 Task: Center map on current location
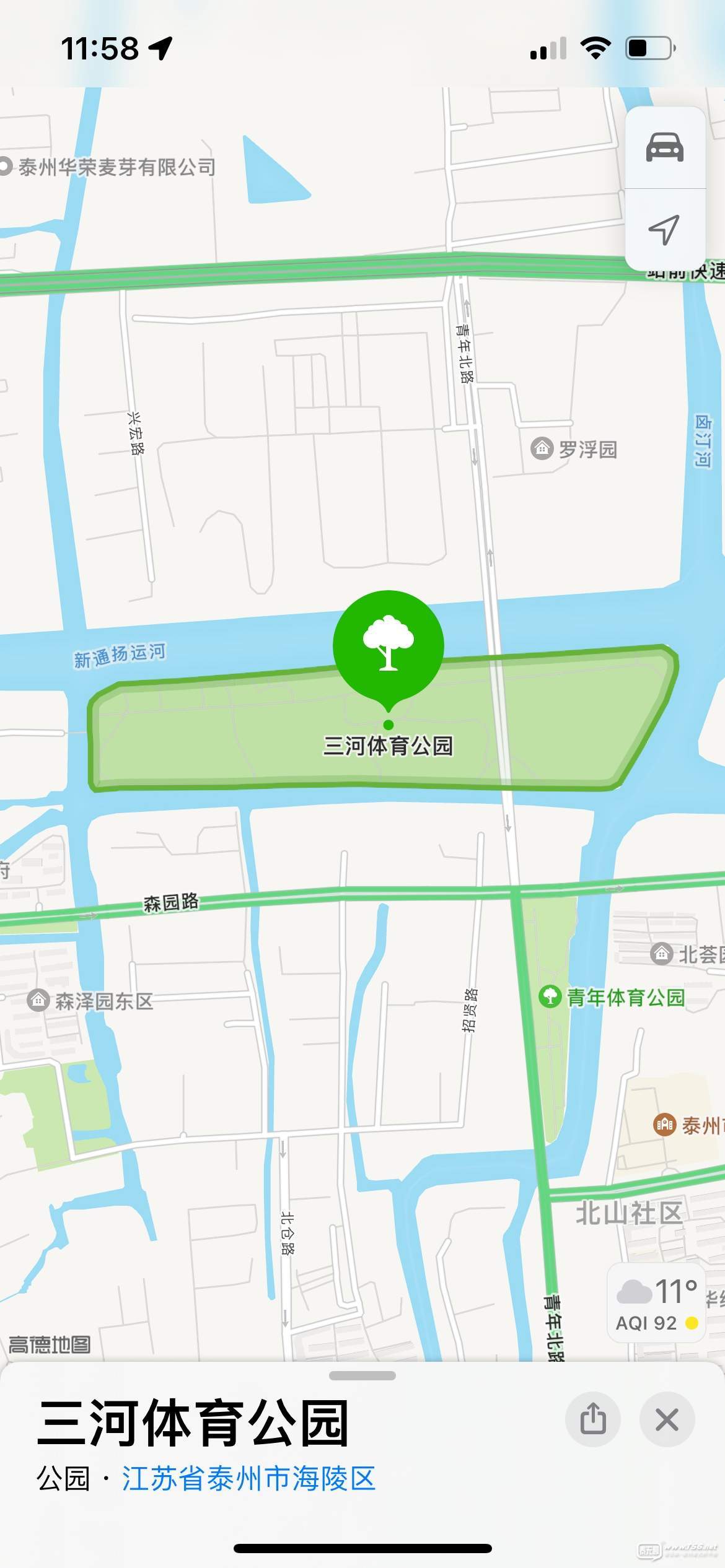(664, 230)
